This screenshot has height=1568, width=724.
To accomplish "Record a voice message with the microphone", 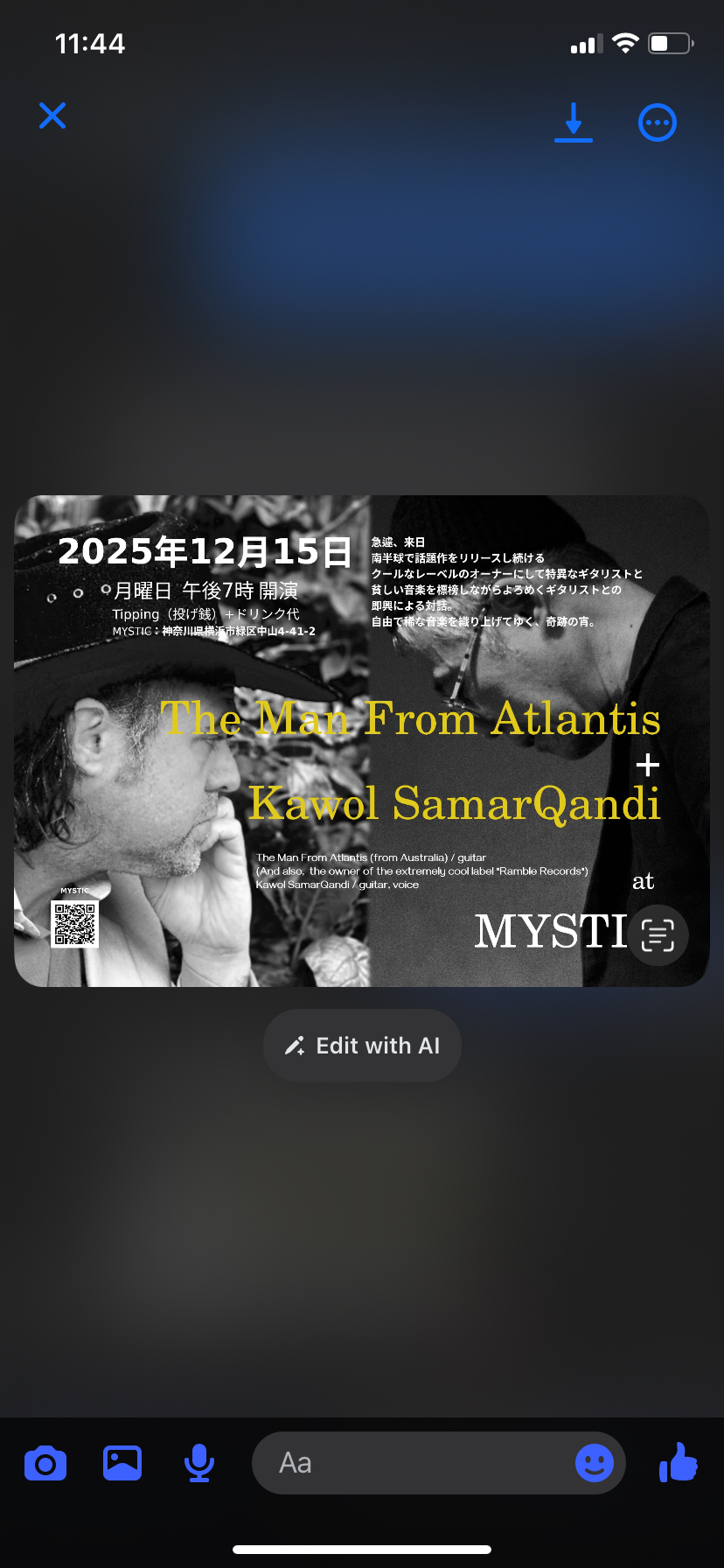I will [x=199, y=1463].
